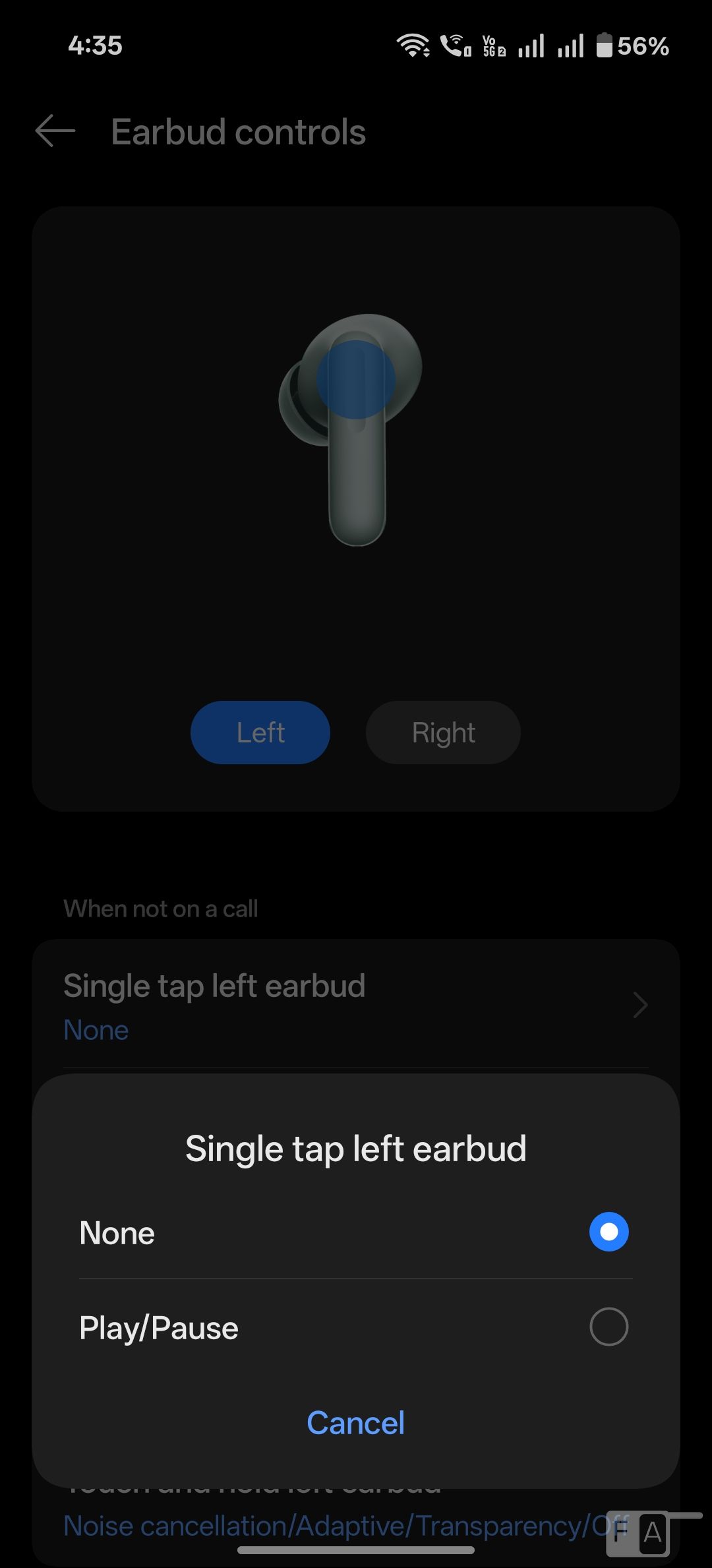This screenshot has height=1568, width=712.
Task: Cancel the single tap dialog
Action: [x=355, y=1422]
